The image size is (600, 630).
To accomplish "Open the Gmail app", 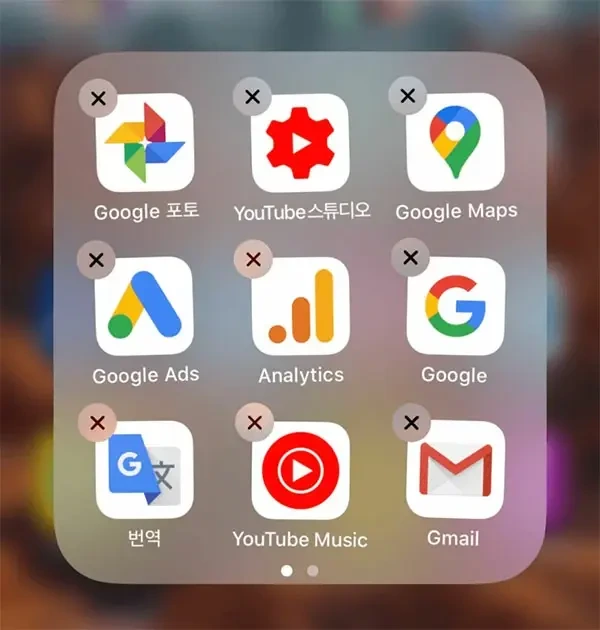I will pyautogui.click(x=455, y=470).
